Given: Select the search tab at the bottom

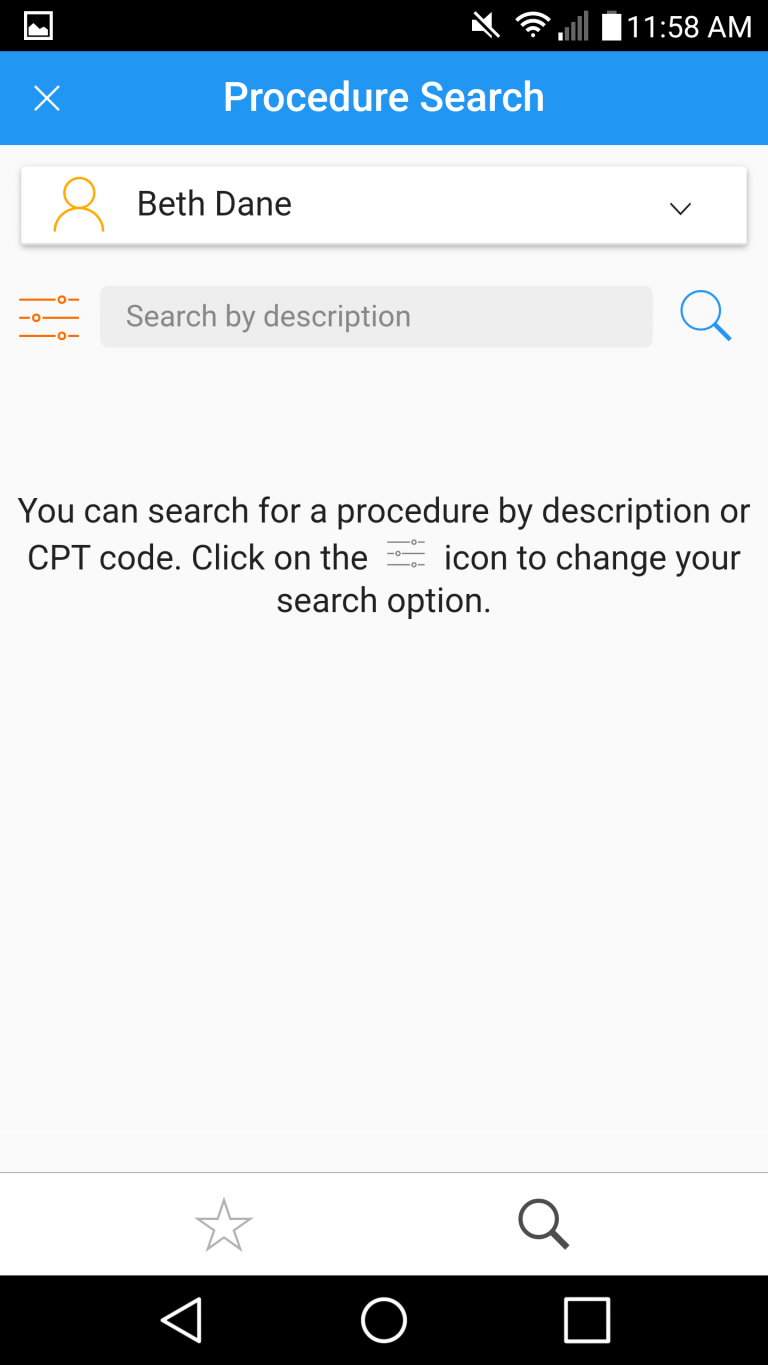Looking at the screenshot, I should (x=543, y=1224).
